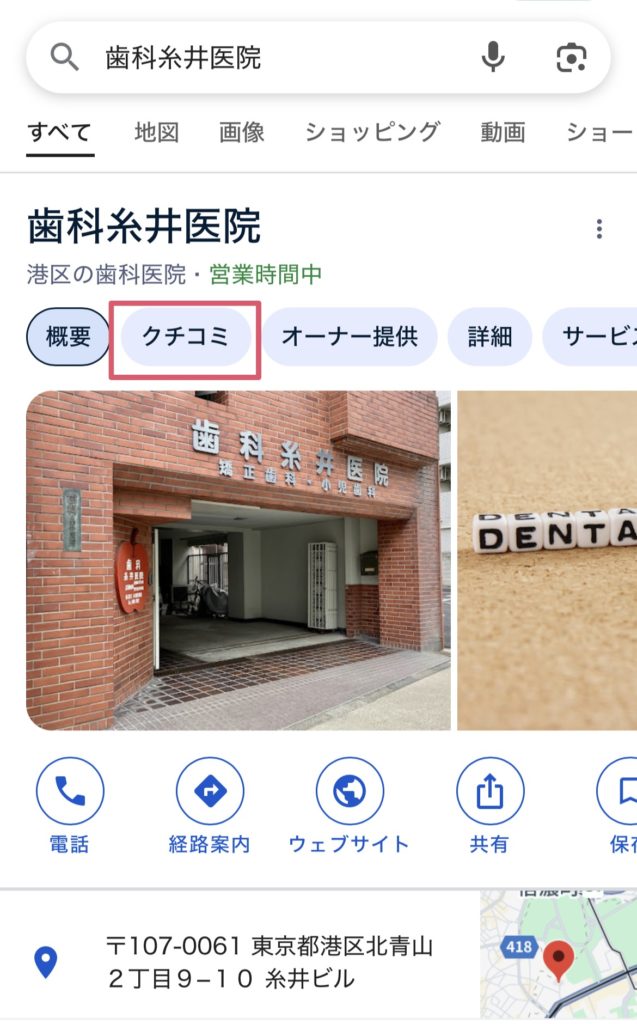Open the DENTAL letter blocks photo
This screenshot has height=1024, width=637.
coord(547,560)
